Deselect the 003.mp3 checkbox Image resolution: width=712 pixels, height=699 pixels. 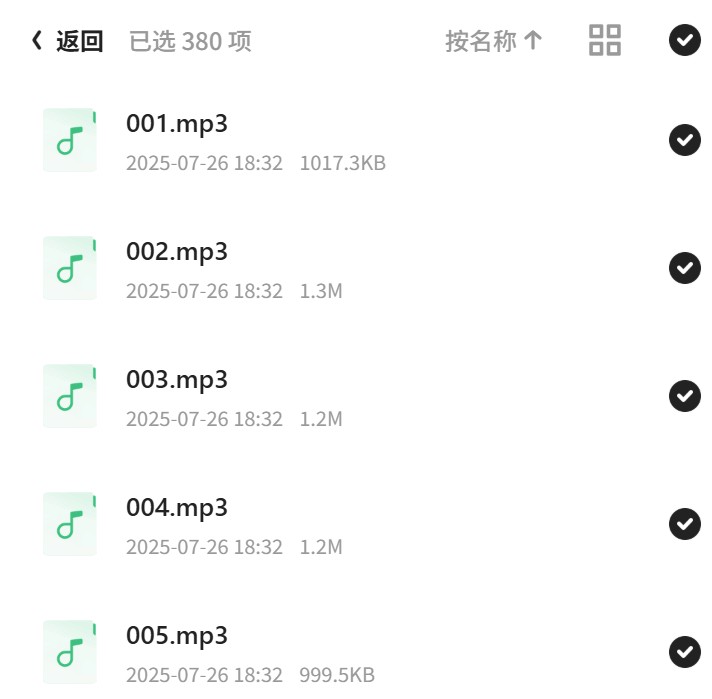(684, 396)
